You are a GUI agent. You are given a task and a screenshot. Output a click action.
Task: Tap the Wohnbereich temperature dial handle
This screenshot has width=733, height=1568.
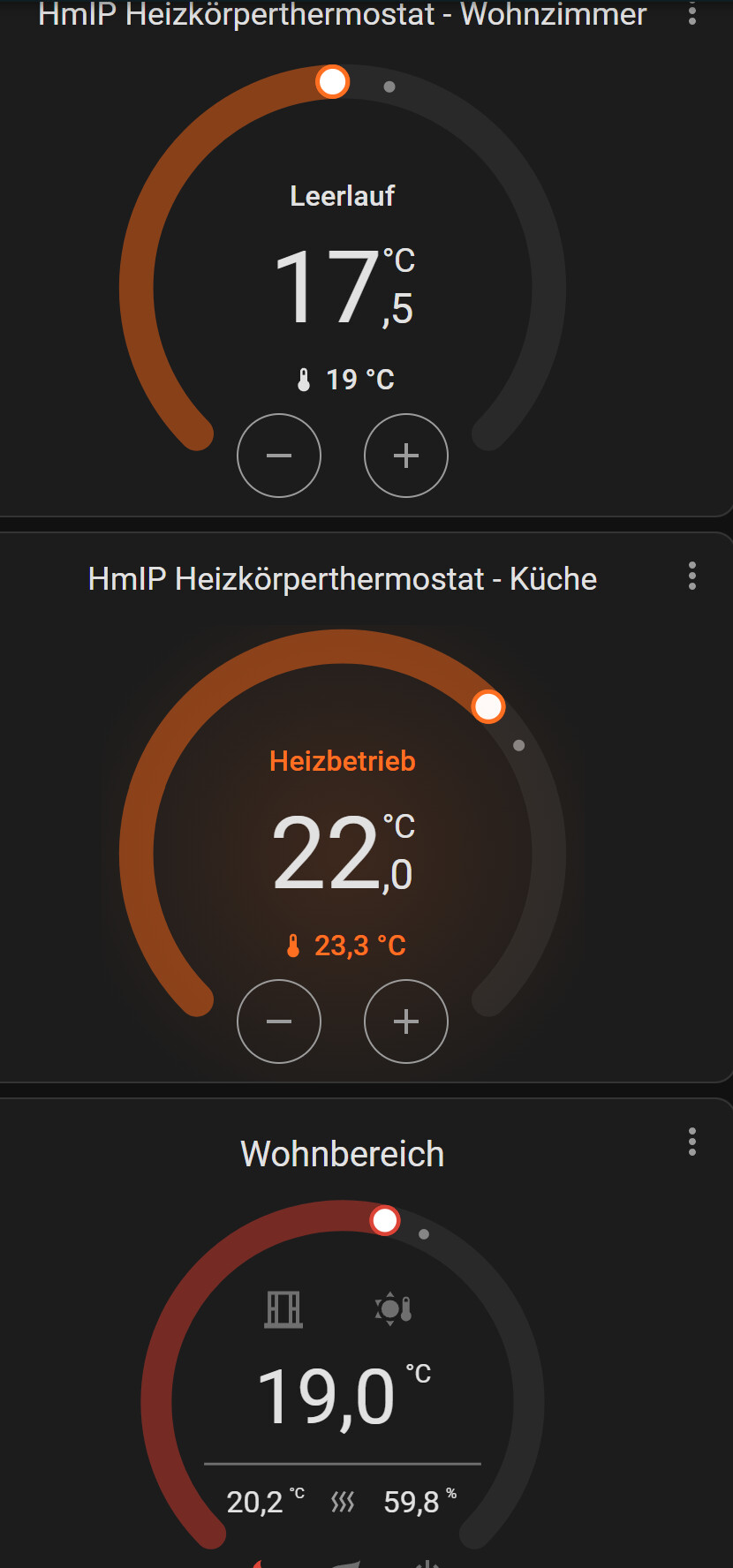[385, 1220]
